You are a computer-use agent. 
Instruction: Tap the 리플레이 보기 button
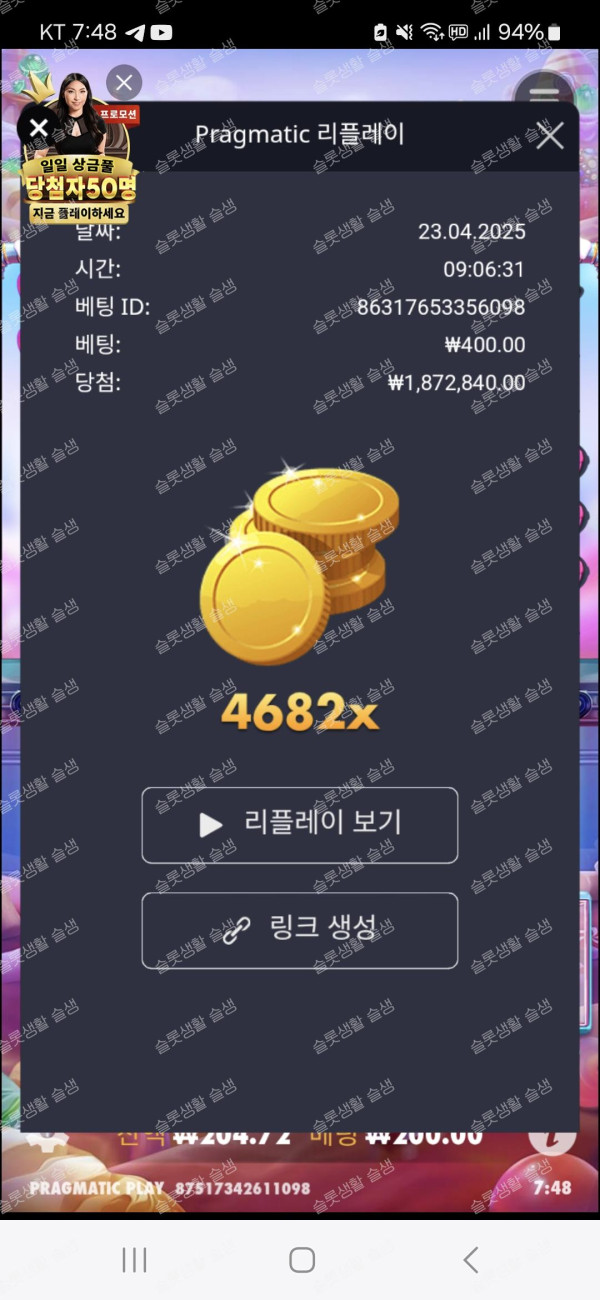click(x=300, y=825)
